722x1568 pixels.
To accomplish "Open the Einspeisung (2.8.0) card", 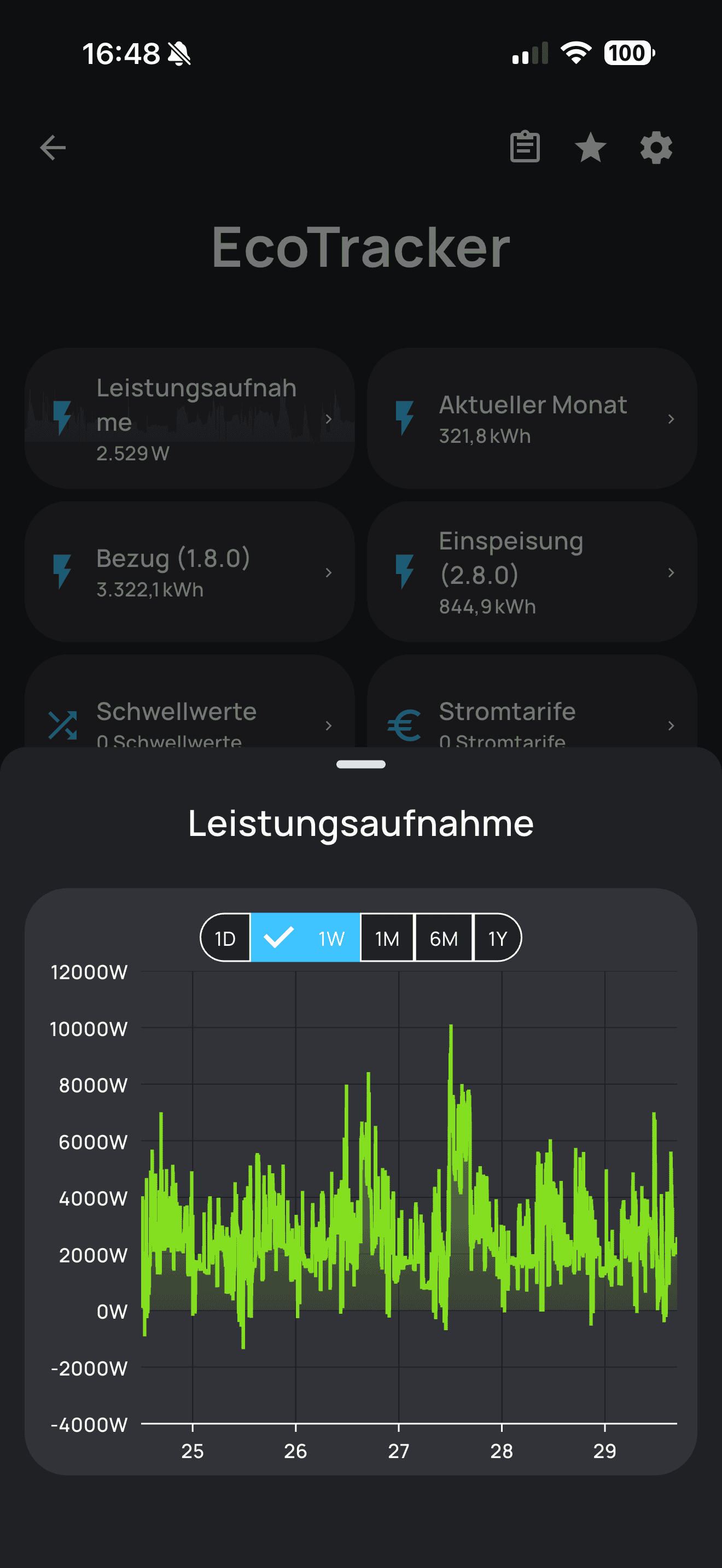I will (x=532, y=572).
